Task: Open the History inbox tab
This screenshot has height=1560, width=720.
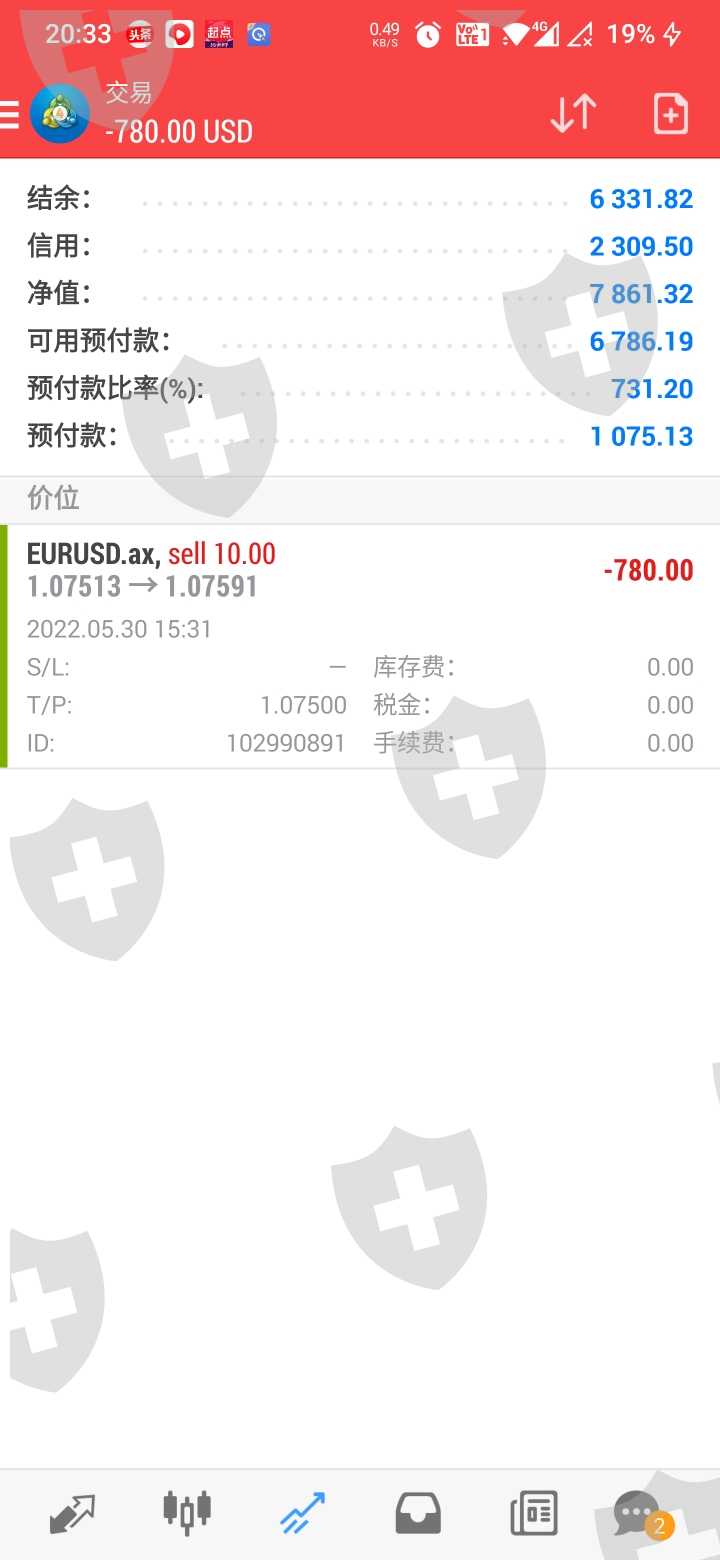Action: point(418,1514)
